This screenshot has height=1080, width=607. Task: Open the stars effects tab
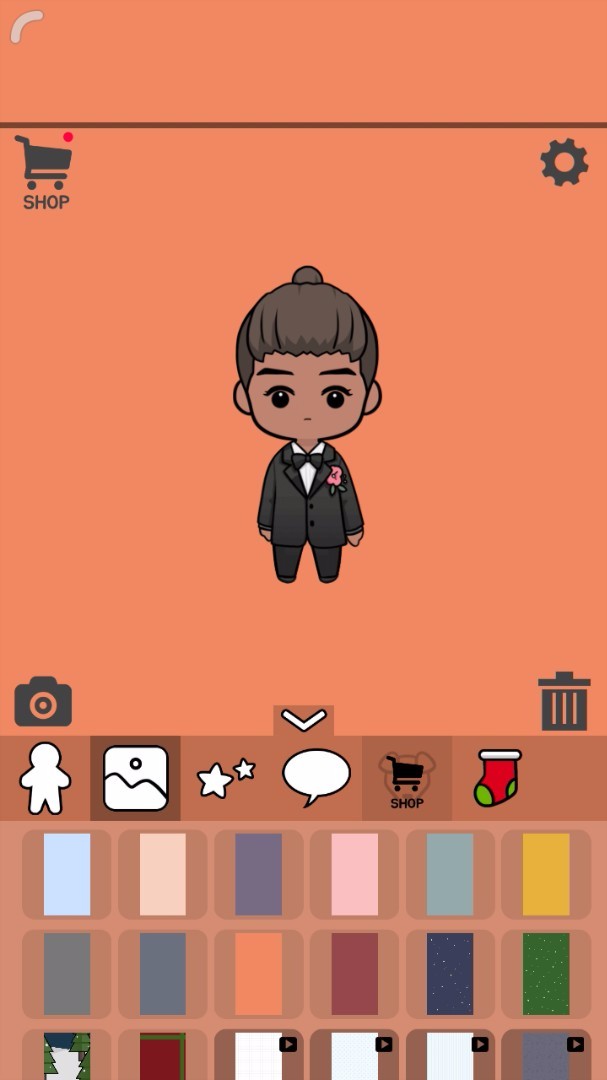point(226,778)
